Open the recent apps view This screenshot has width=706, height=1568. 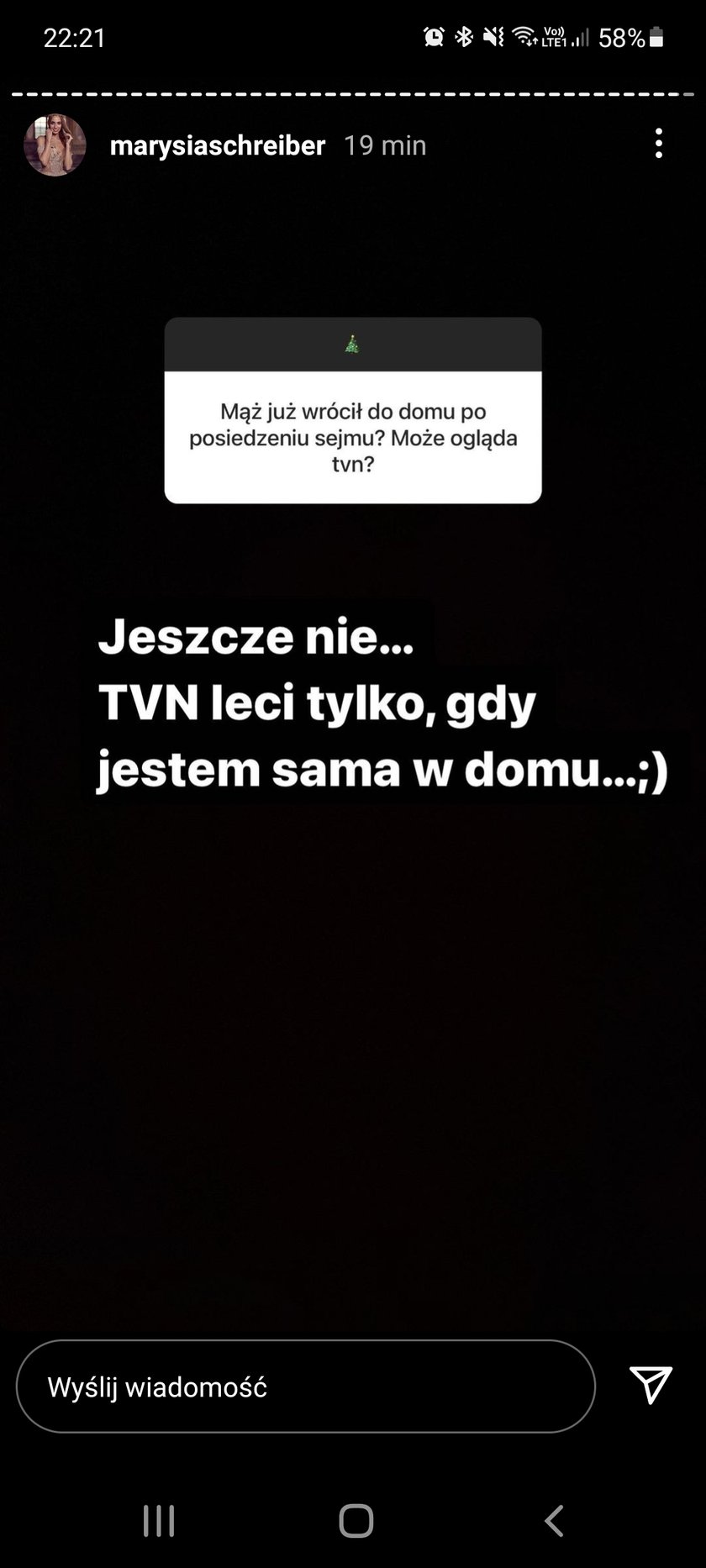(159, 1520)
